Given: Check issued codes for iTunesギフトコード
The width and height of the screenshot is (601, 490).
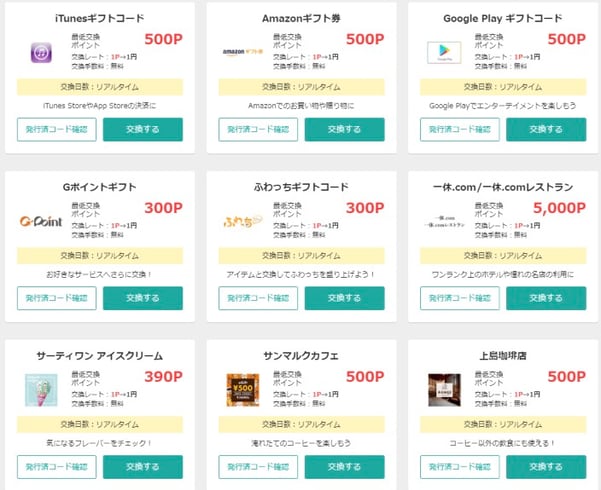Looking at the screenshot, I should pyautogui.click(x=57, y=129).
